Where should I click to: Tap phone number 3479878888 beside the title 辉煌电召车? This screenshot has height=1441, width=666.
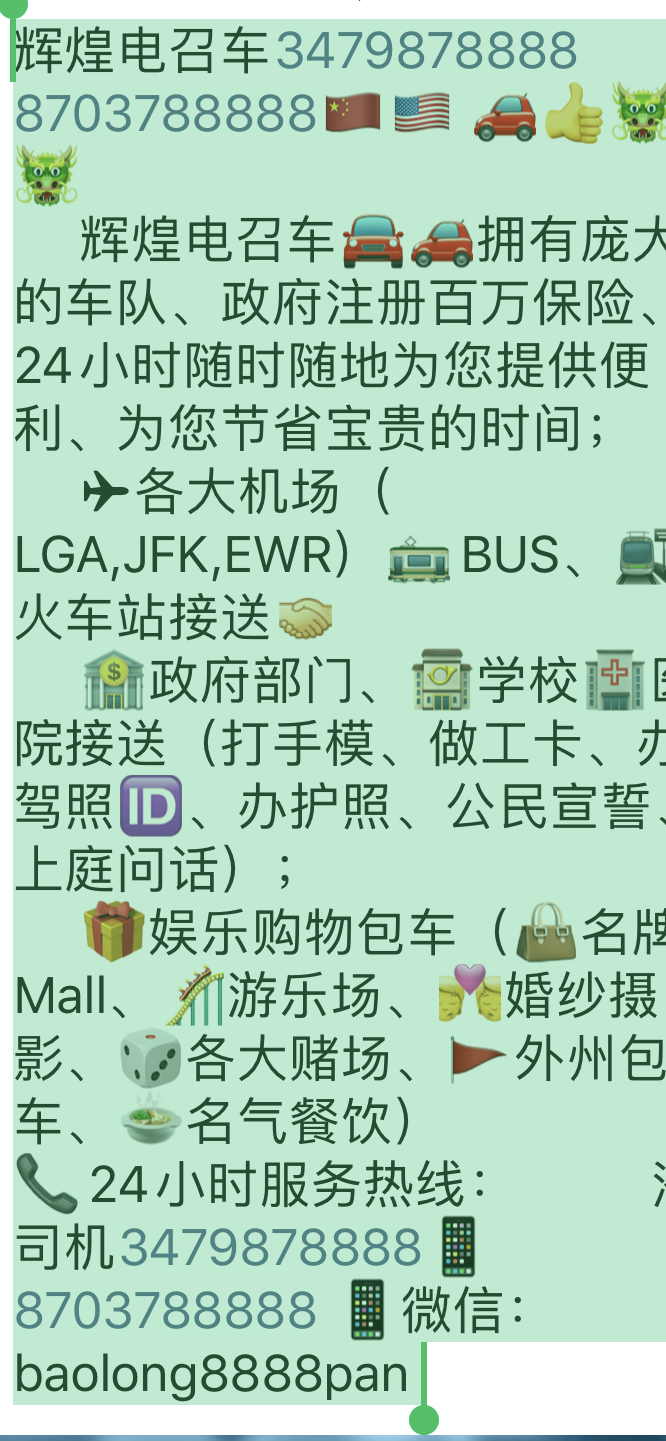tap(427, 52)
